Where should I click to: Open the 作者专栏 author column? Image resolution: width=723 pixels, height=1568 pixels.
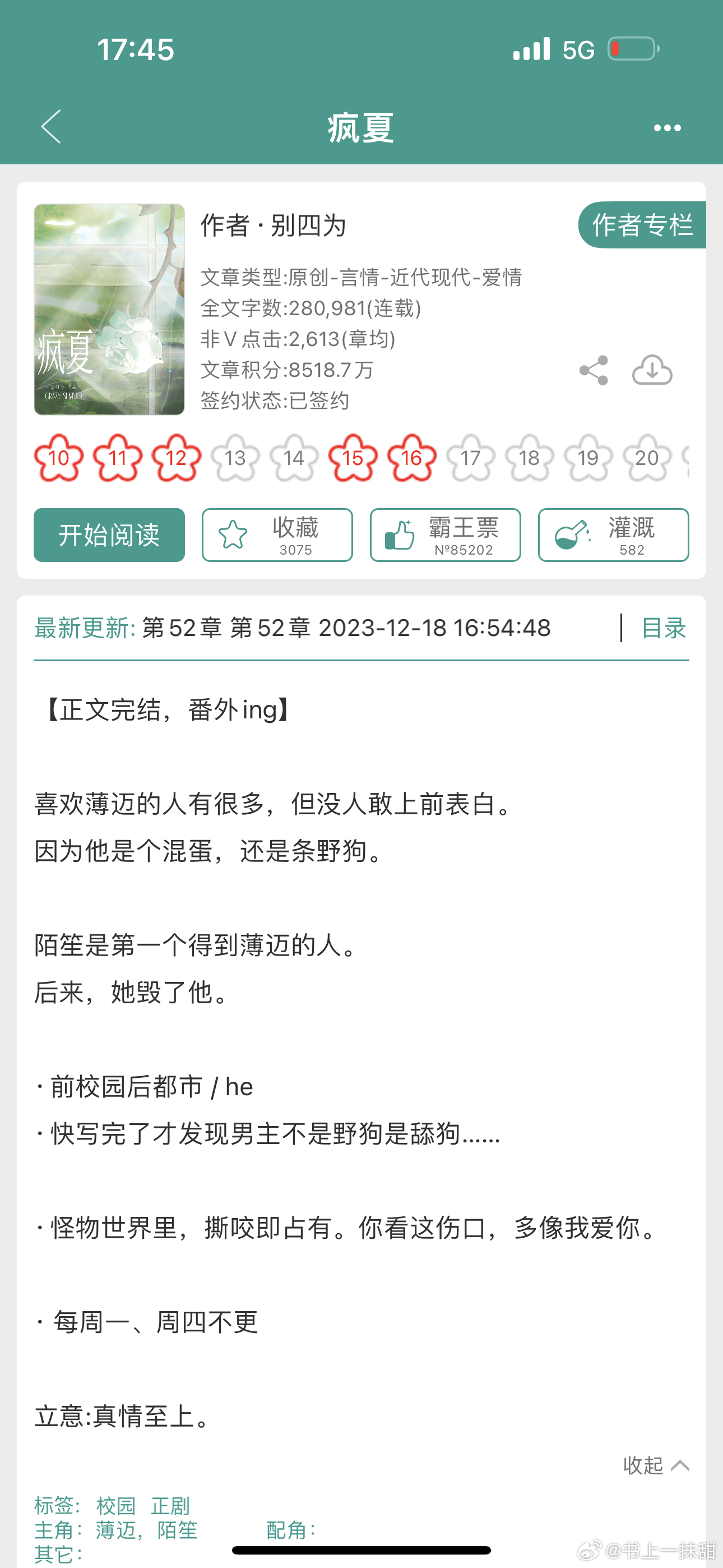coord(642,225)
